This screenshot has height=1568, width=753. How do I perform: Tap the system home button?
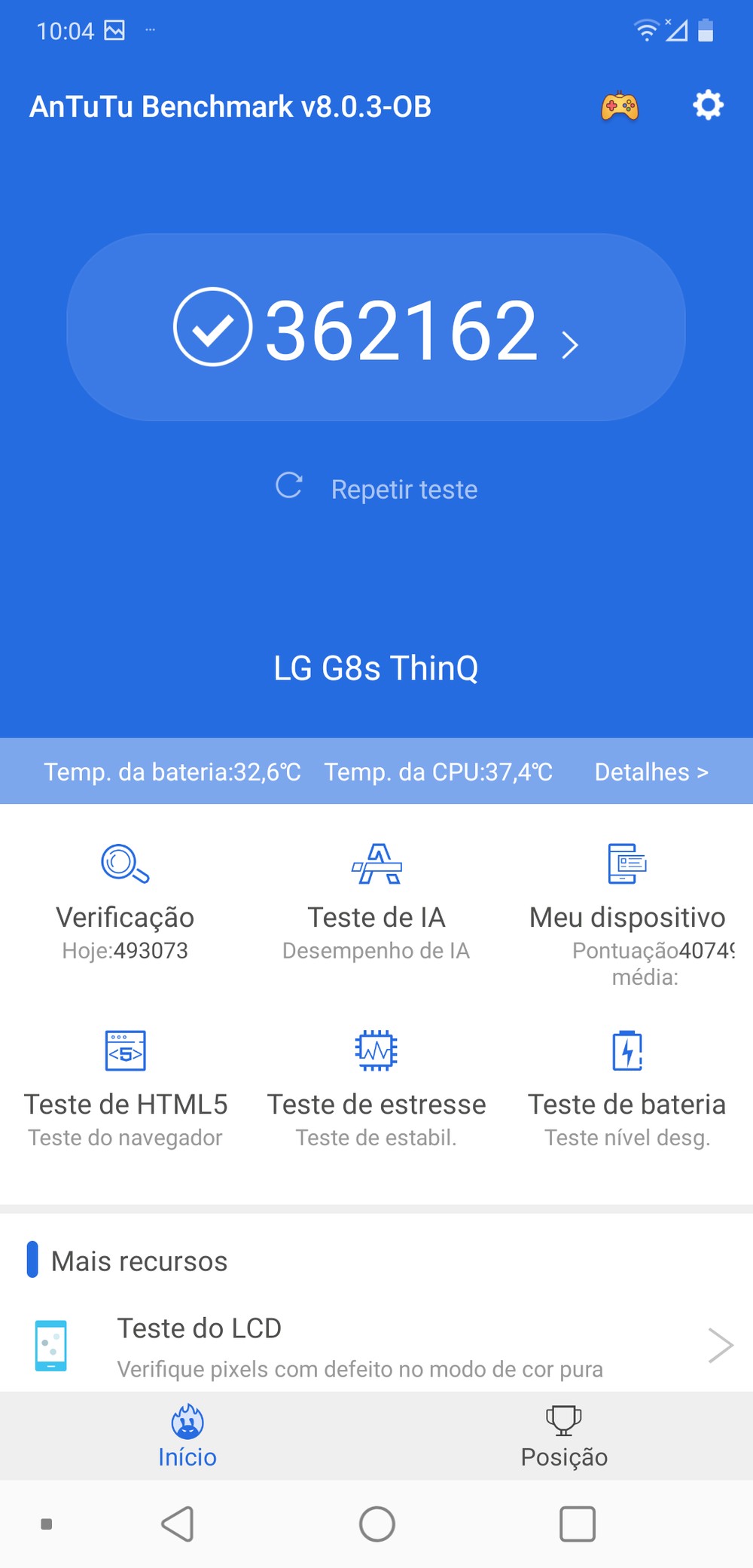tap(376, 1524)
